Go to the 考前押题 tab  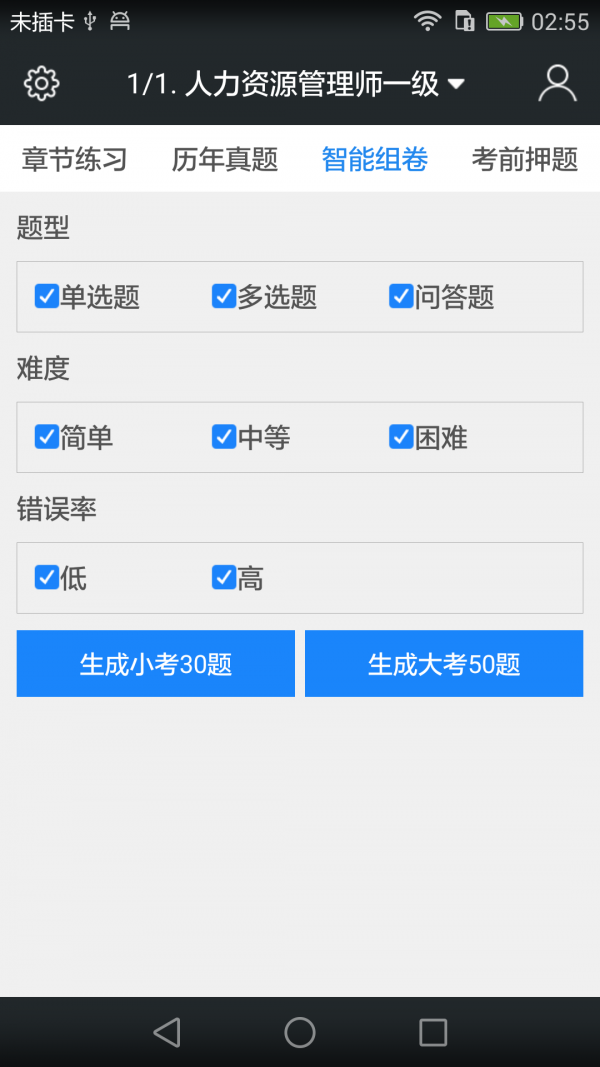525,159
